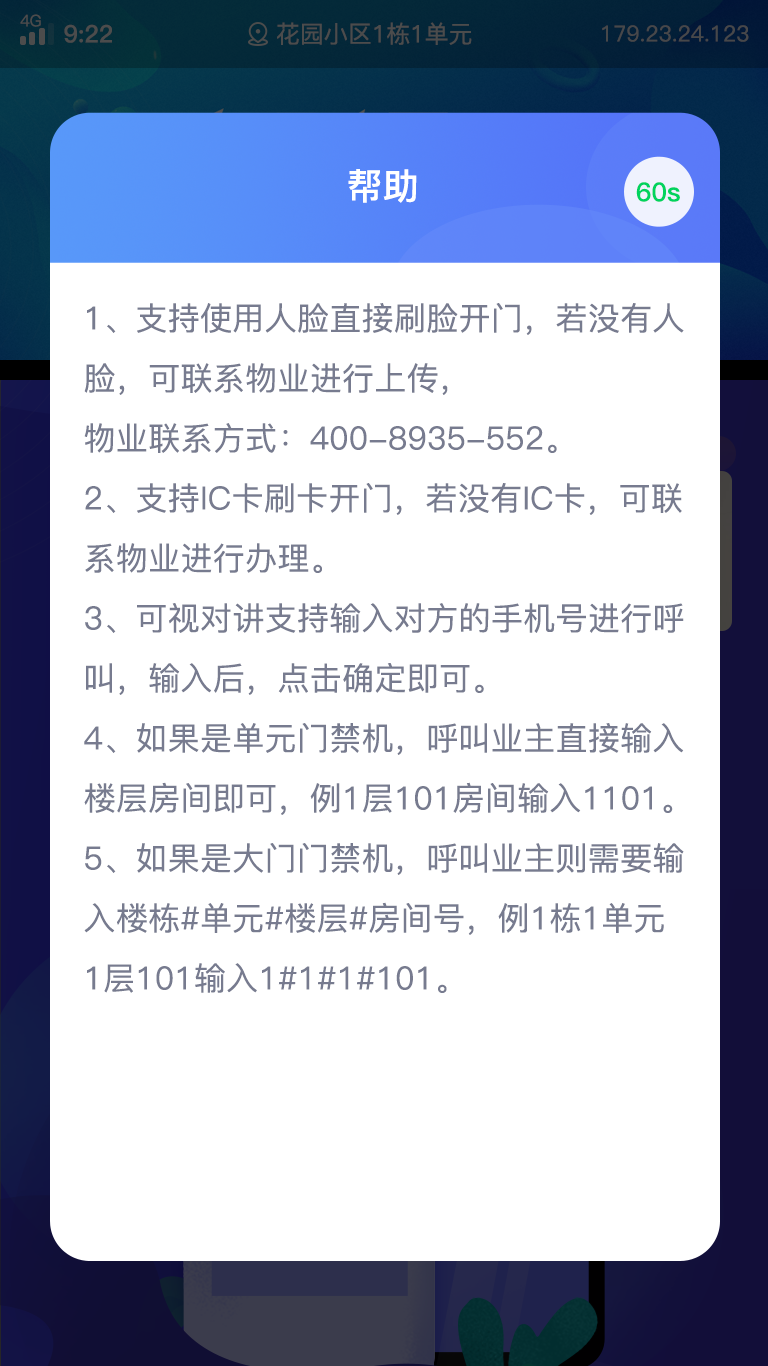Screen dimensions: 768x1366
Task: Tap the 60s countdown button to close help
Action: pos(658,191)
